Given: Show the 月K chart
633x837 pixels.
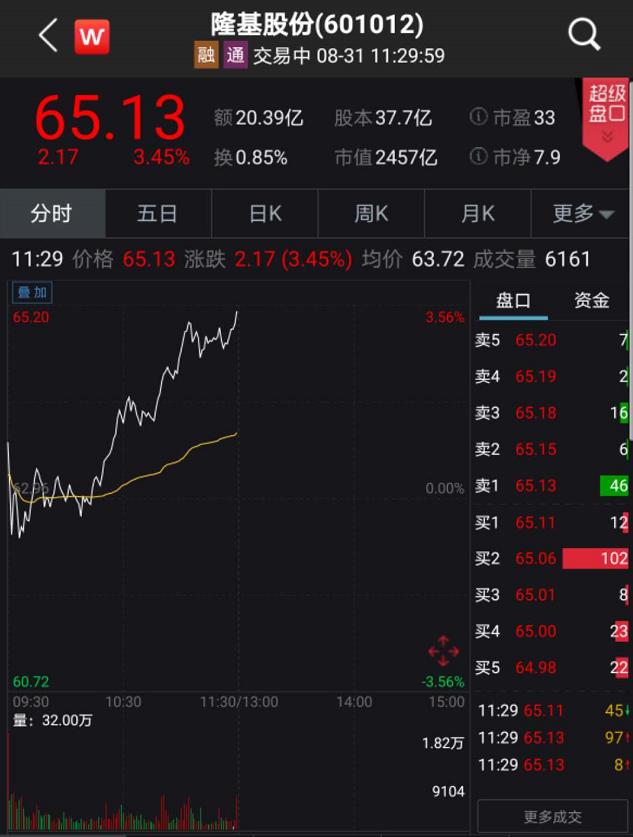Looking at the screenshot, I should tap(477, 213).
